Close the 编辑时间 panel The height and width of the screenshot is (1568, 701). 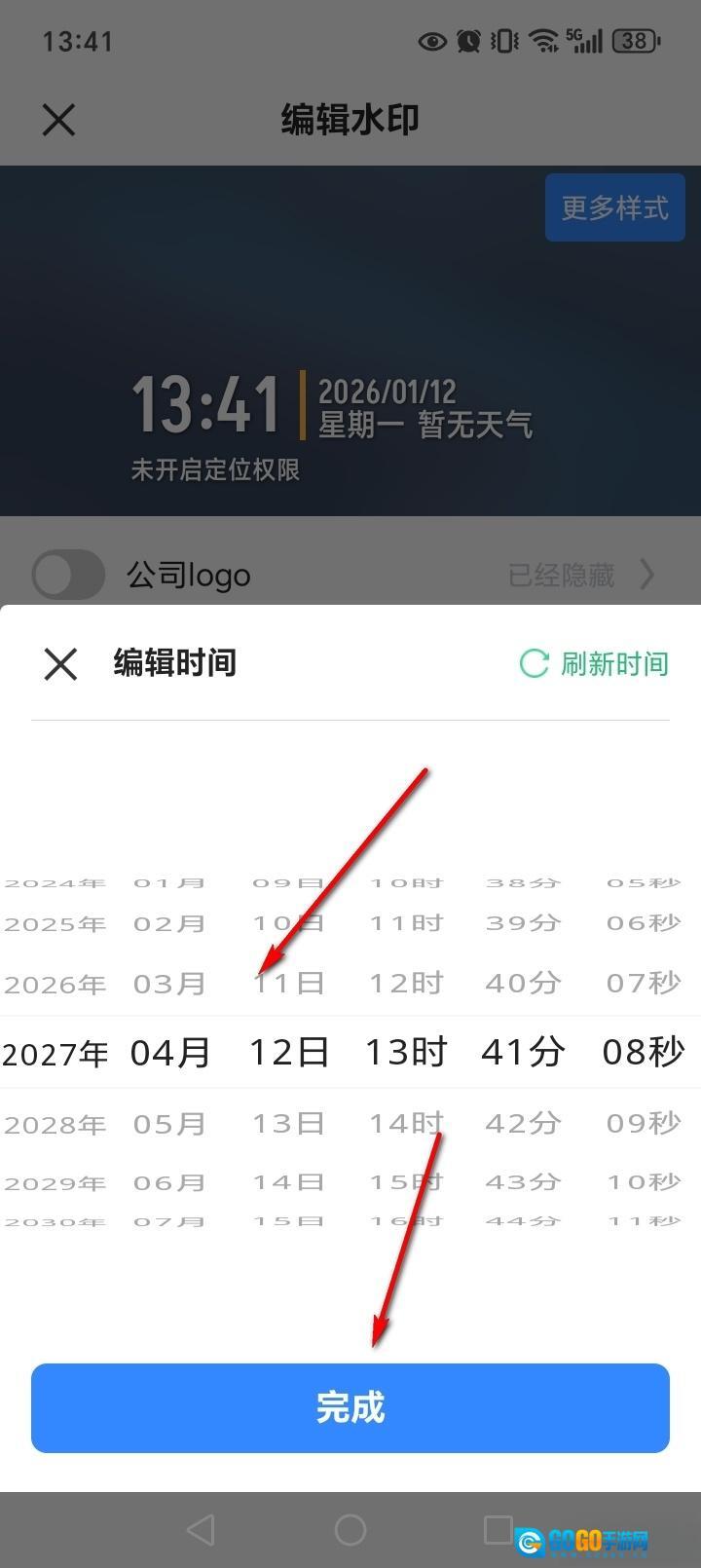pos(60,664)
